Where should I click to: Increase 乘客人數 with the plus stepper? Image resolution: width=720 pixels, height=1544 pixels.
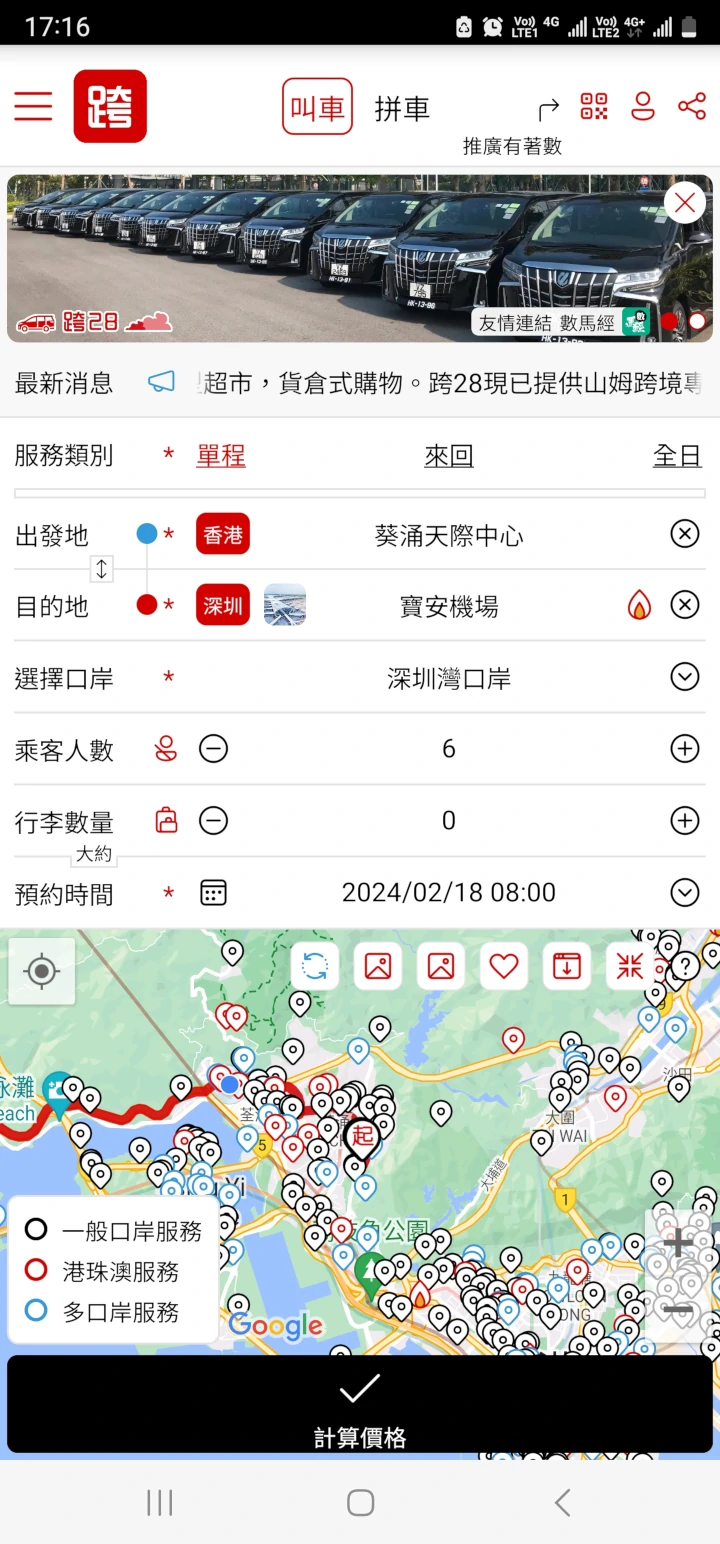tap(685, 748)
